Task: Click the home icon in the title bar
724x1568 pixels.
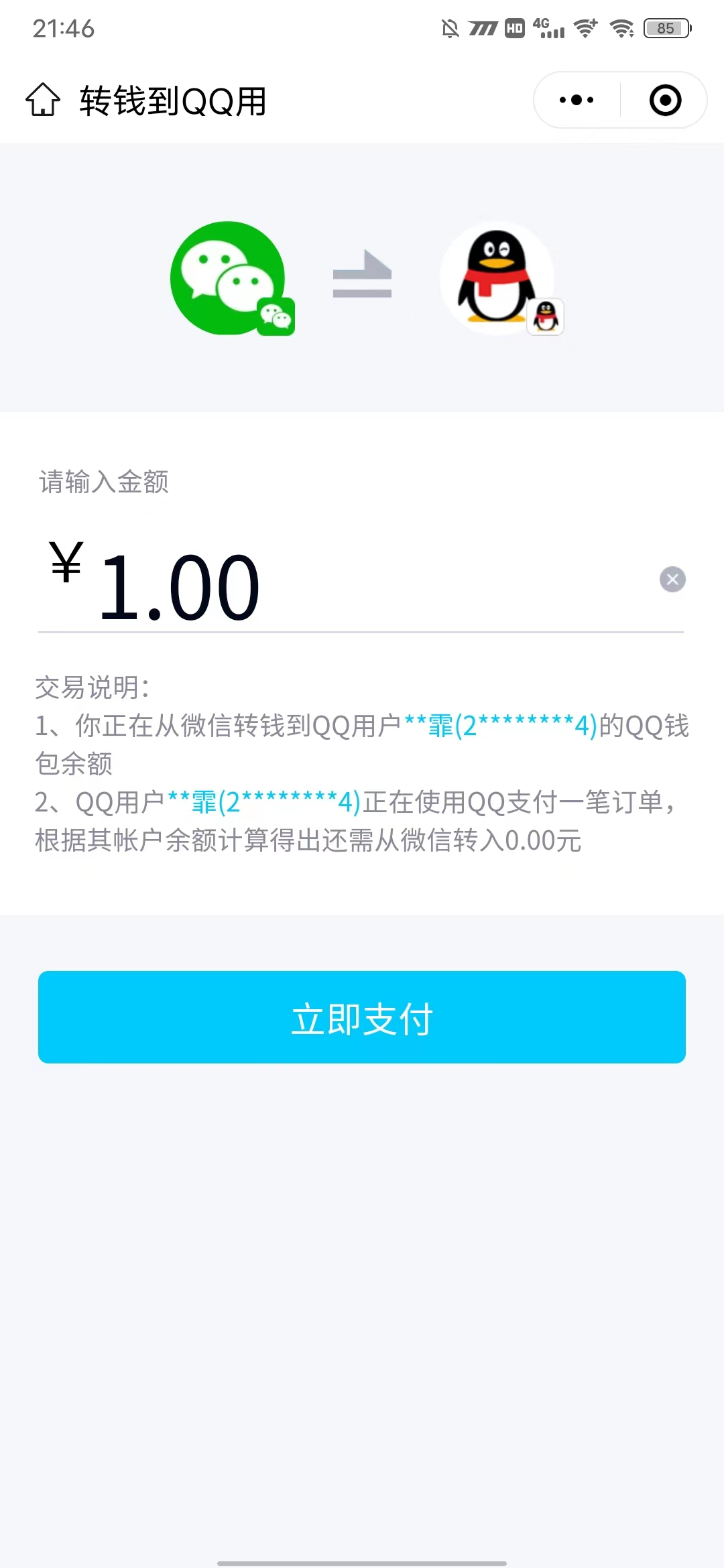Action: 43,101
